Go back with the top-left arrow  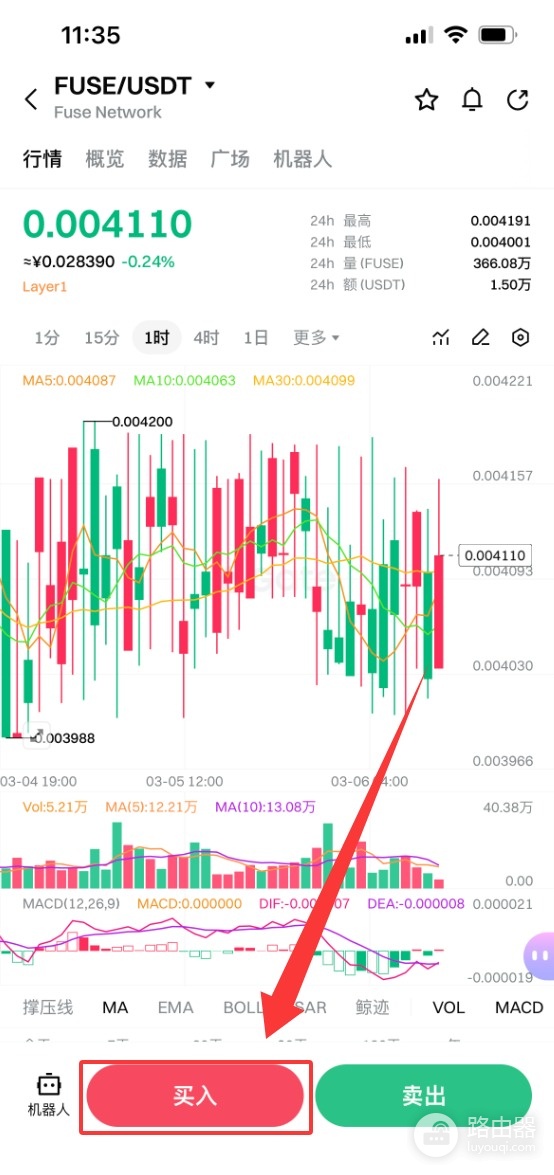pos(31,99)
